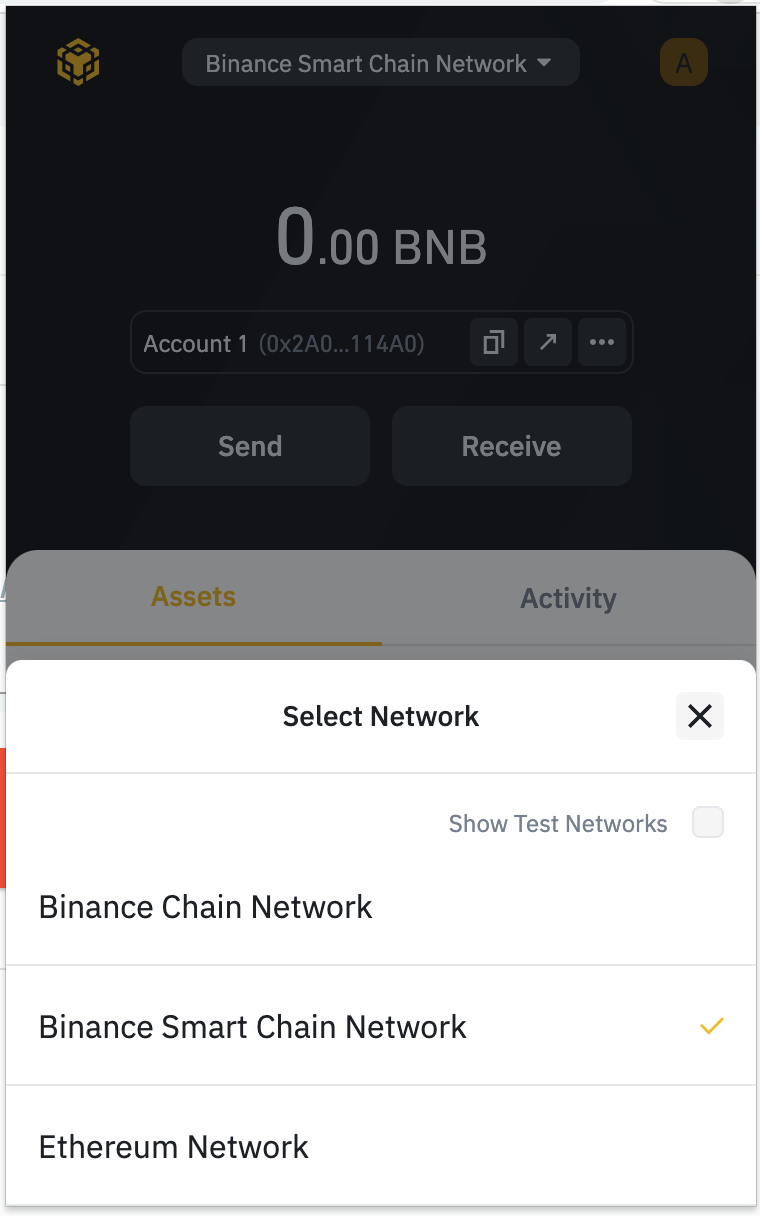
Task: Close the Select Network dialog
Action: click(700, 716)
